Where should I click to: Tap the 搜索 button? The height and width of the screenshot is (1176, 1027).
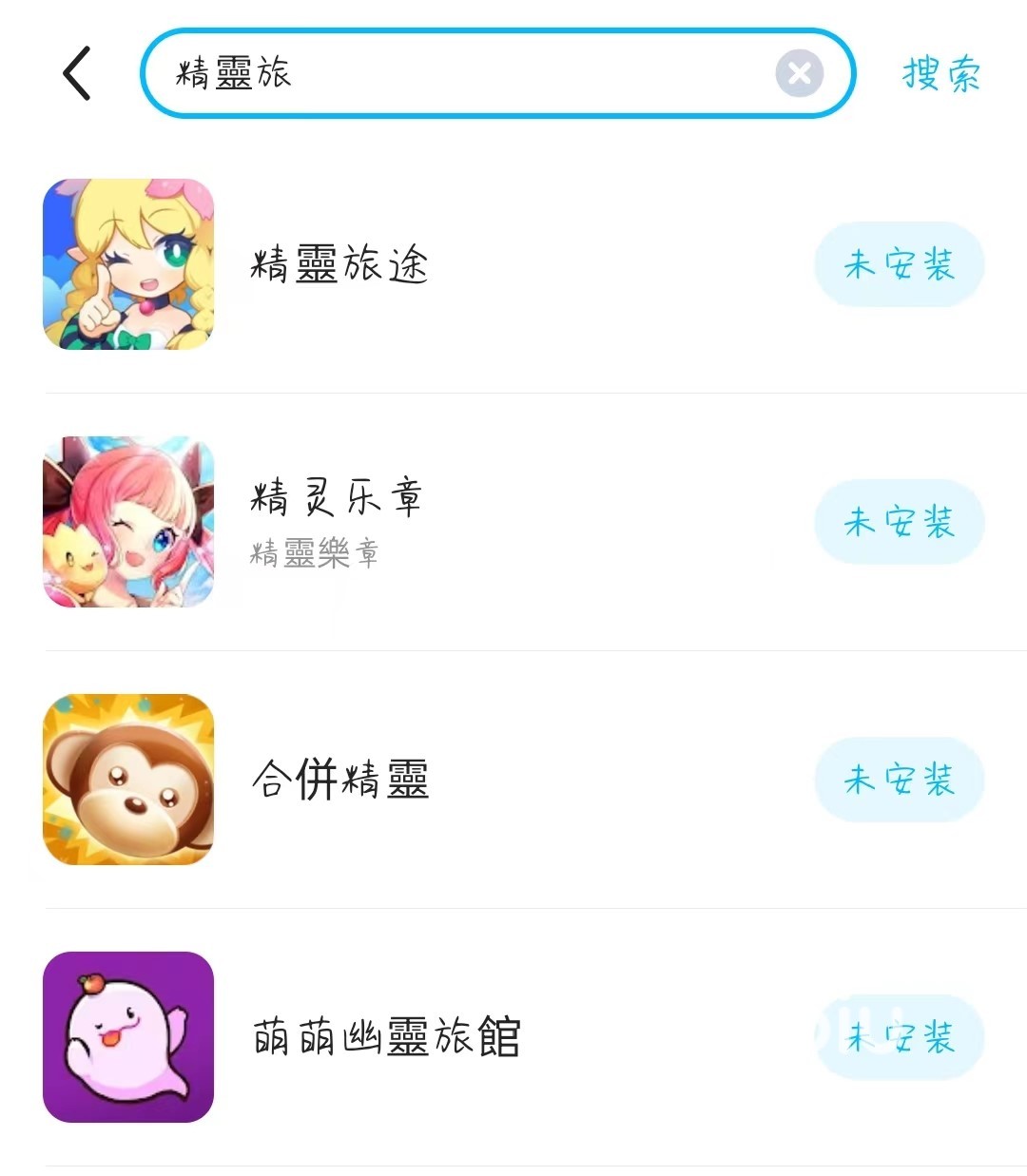[x=940, y=73]
